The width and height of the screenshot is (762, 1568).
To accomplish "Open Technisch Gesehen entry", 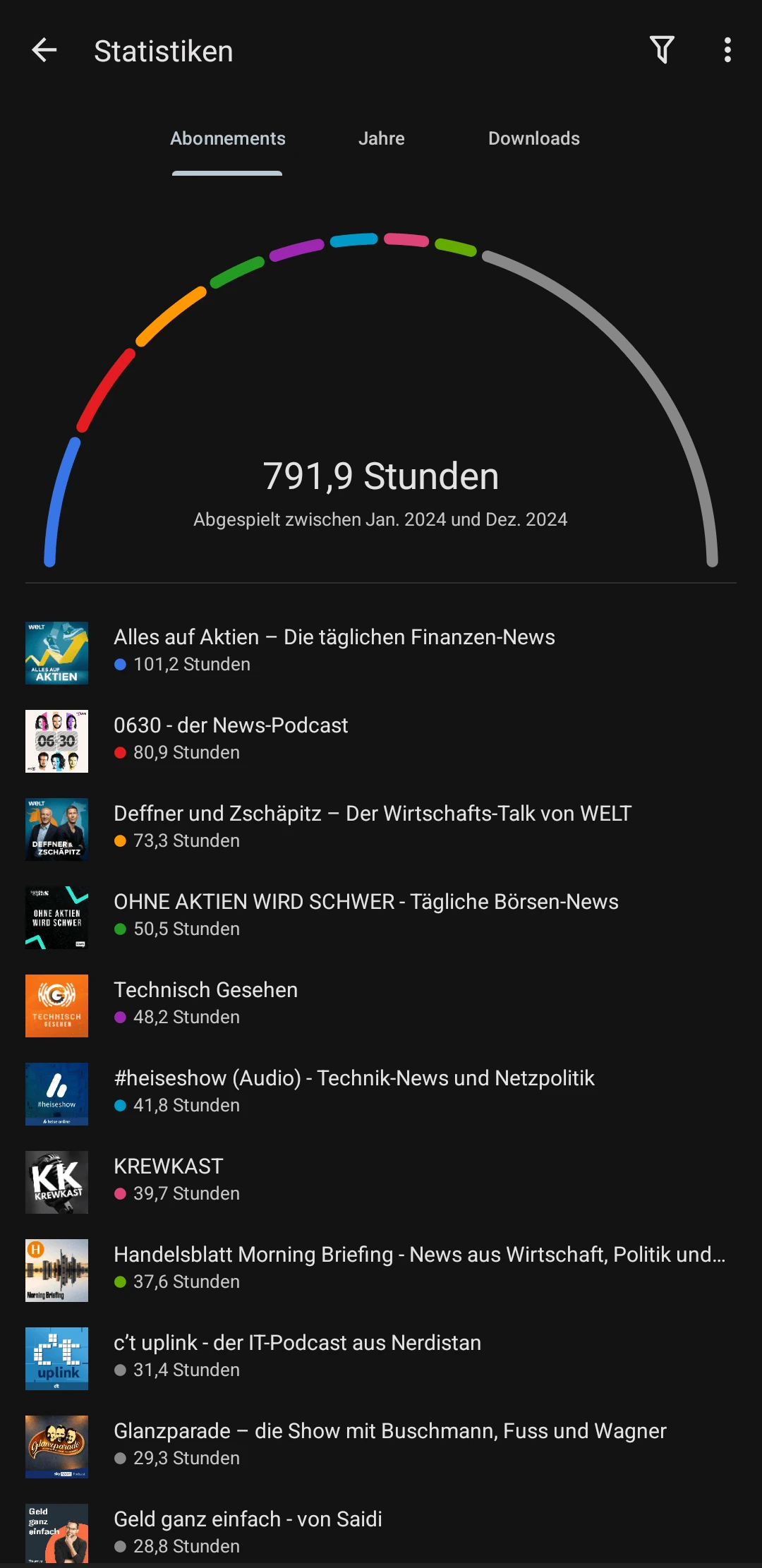I will point(381,1006).
